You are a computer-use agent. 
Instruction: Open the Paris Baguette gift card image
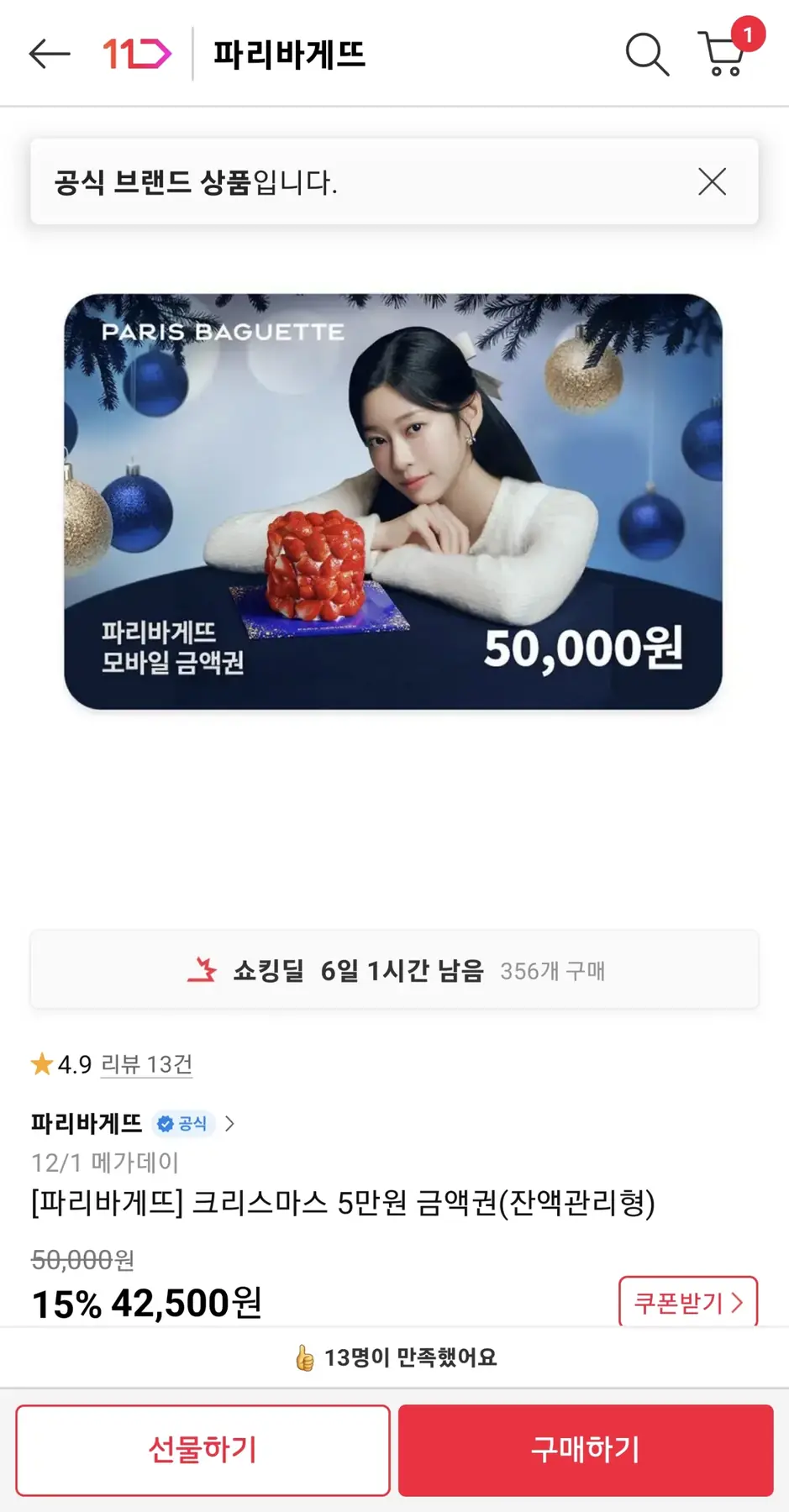(x=393, y=501)
